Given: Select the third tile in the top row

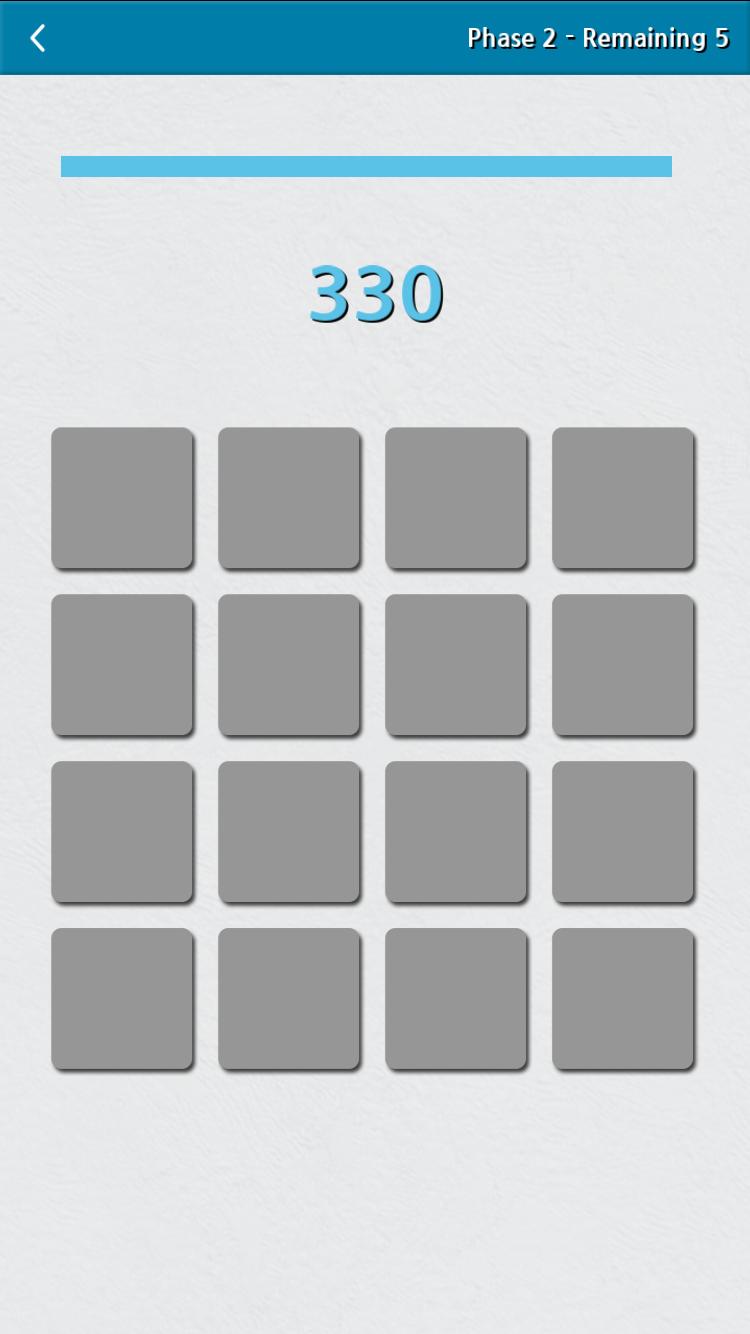Looking at the screenshot, I should coord(456,498).
